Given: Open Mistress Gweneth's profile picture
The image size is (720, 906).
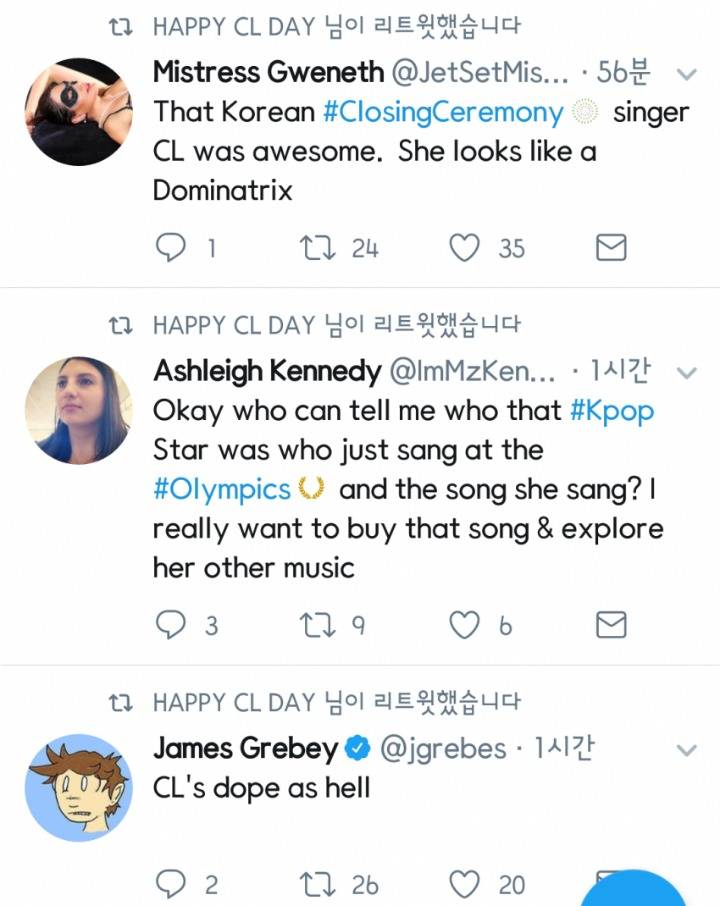Looking at the screenshot, I should [x=78, y=112].
